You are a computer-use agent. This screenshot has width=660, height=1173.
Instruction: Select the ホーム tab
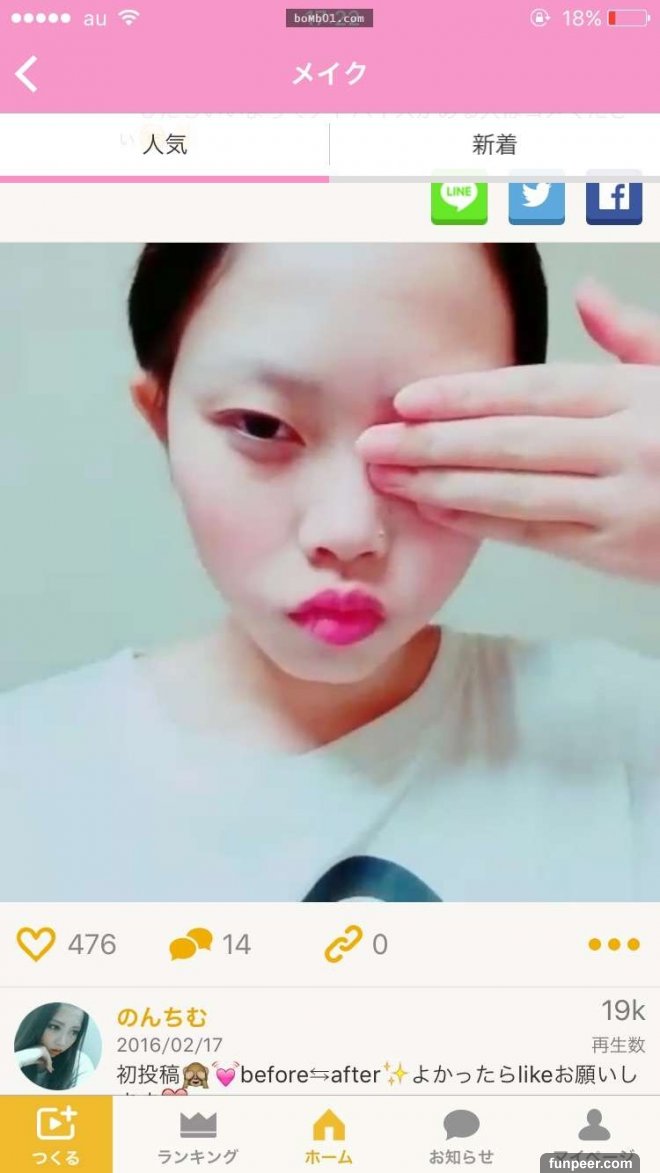[329, 1135]
